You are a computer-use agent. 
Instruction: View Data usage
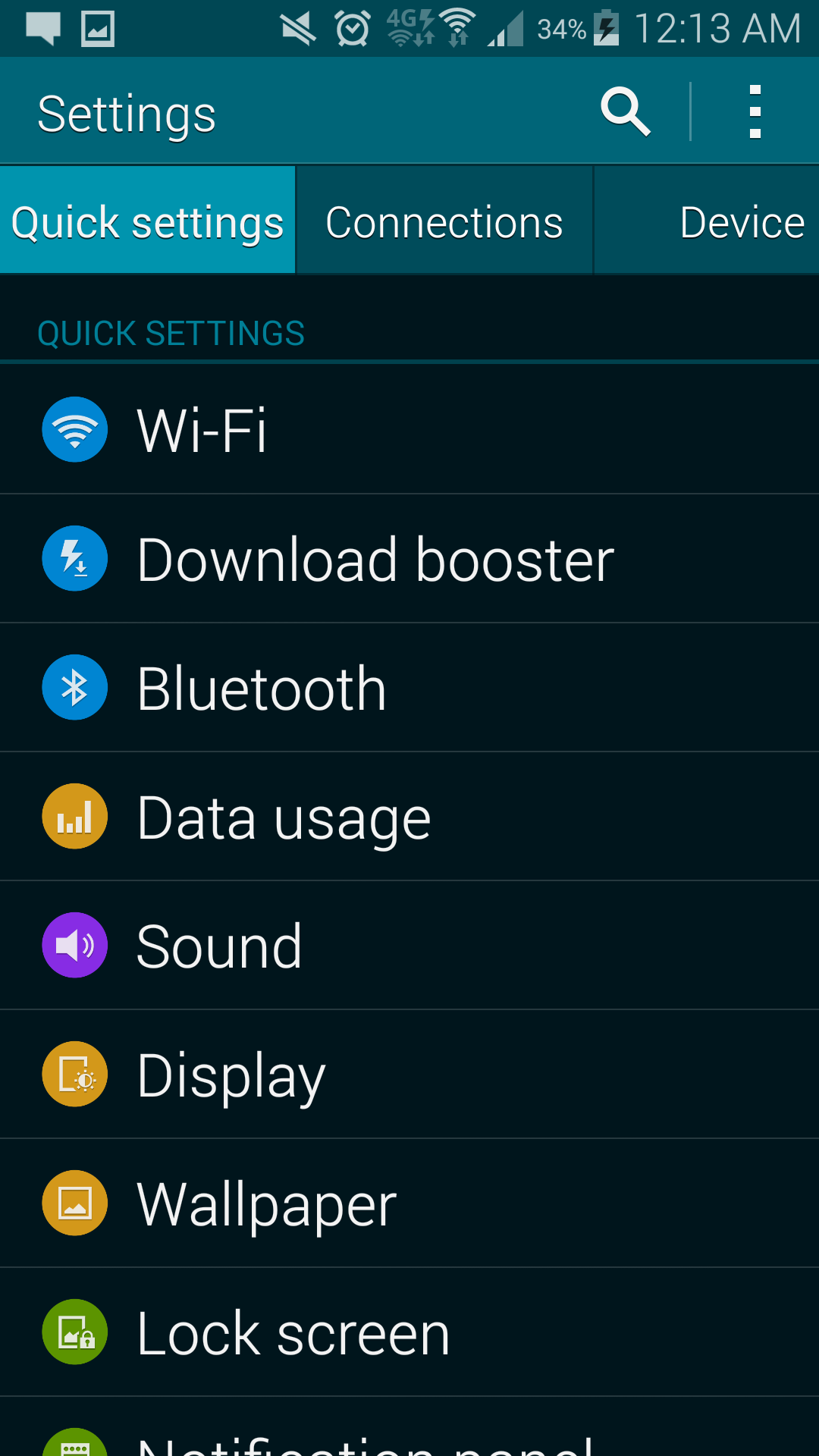tap(409, 817)
